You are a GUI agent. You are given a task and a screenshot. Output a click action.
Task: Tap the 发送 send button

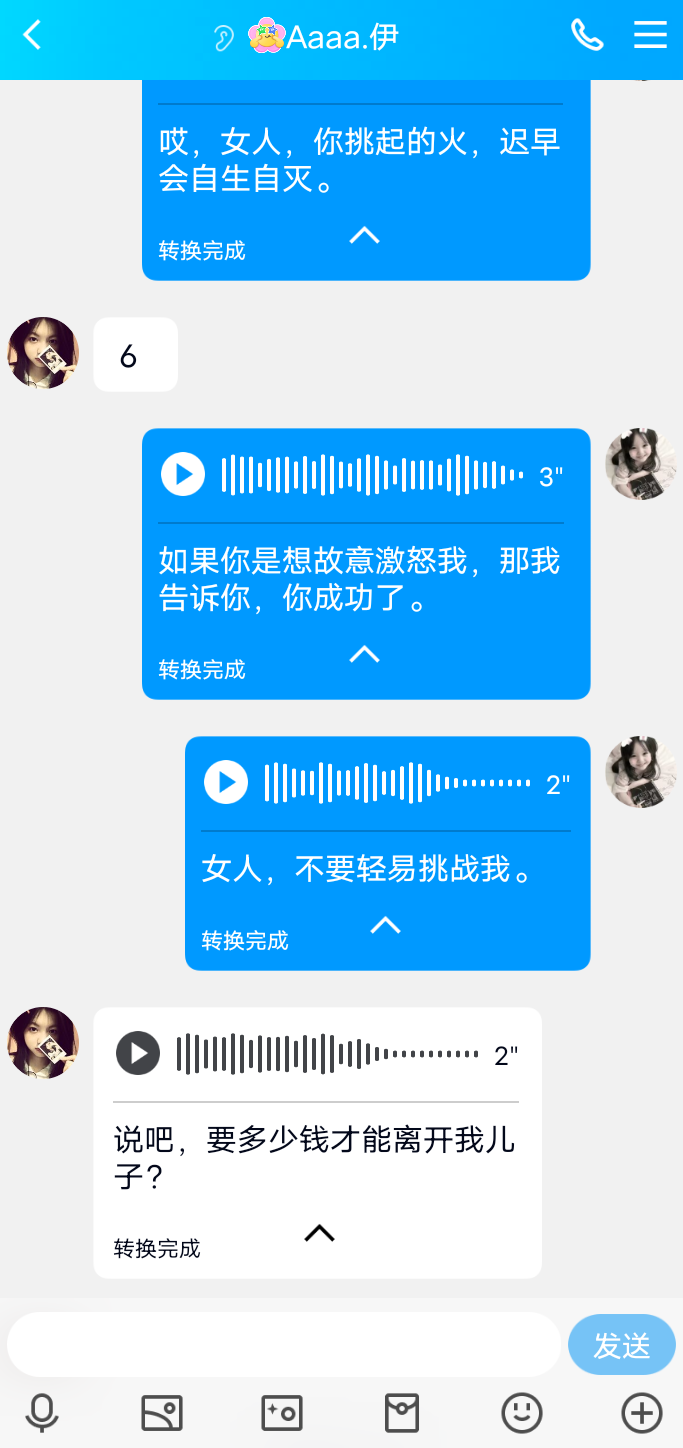coord(622,1345)
